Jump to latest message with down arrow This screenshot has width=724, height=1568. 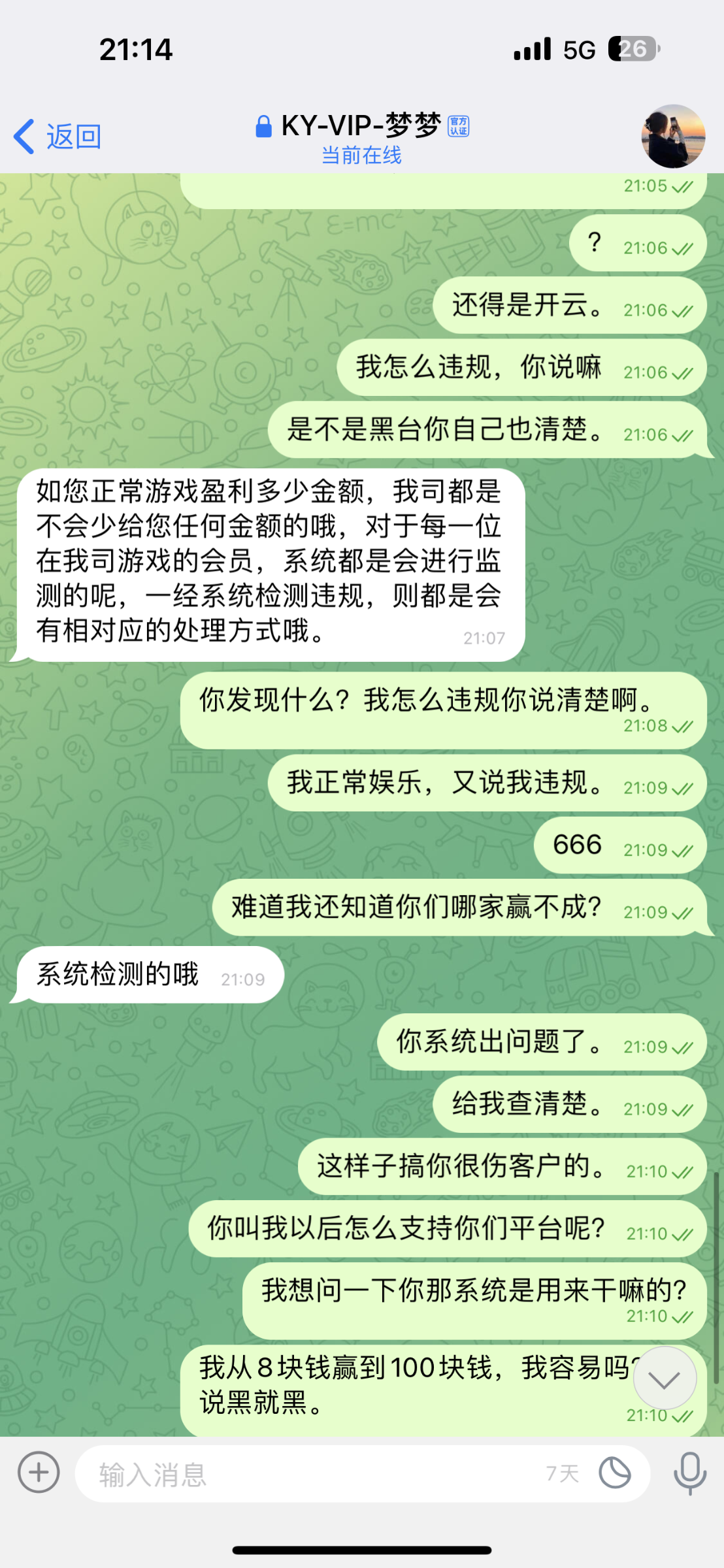point(664,1379)
